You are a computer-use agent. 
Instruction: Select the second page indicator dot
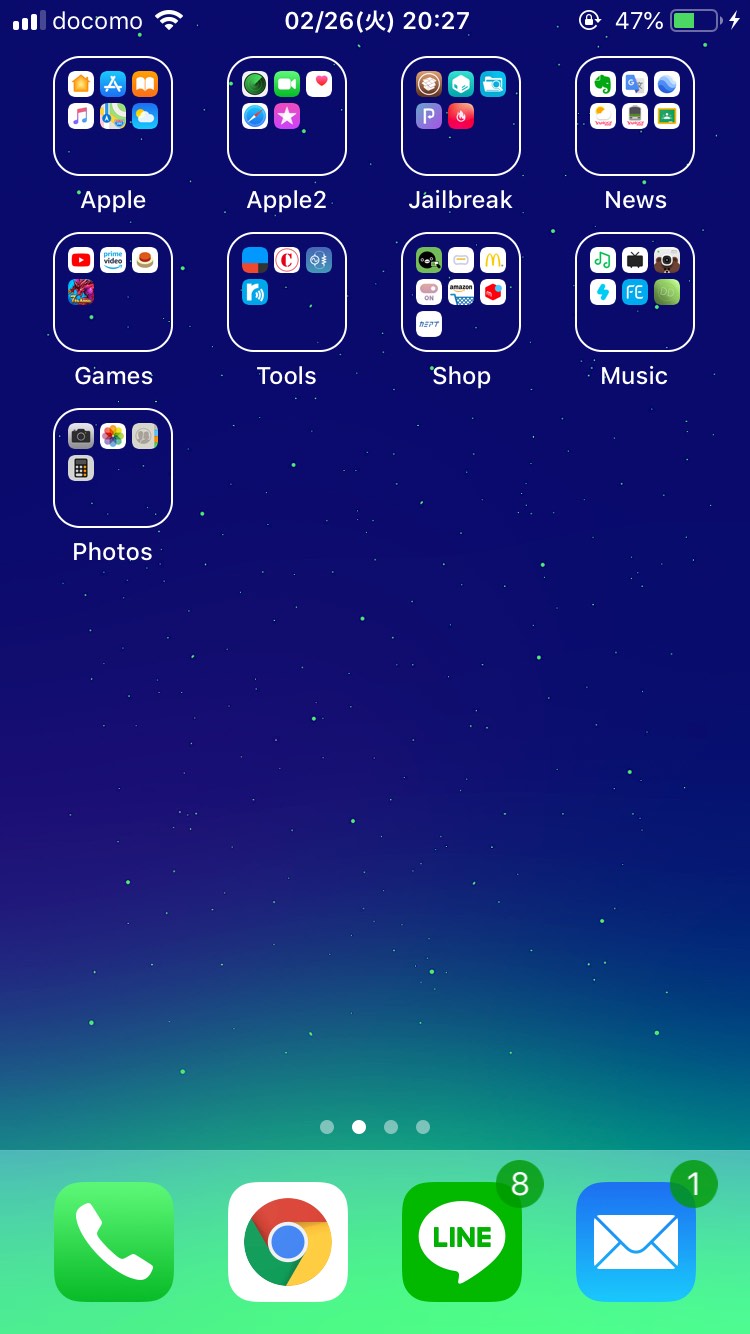[359, 1127]
